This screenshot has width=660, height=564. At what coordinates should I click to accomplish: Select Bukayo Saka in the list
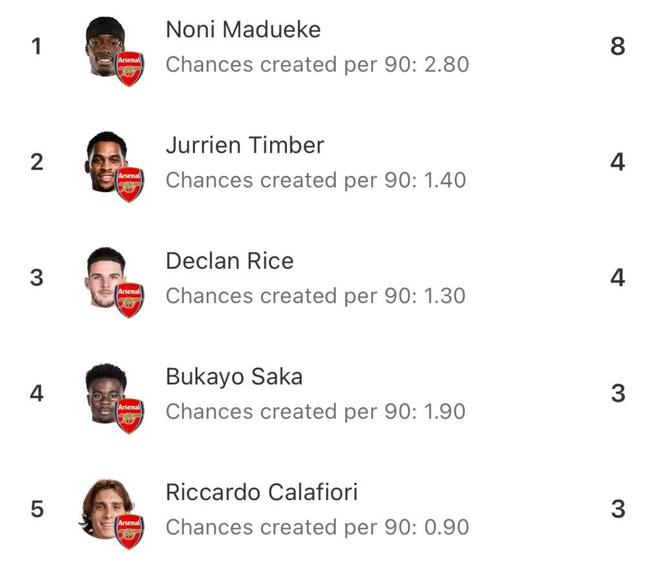tap(233, 378)
